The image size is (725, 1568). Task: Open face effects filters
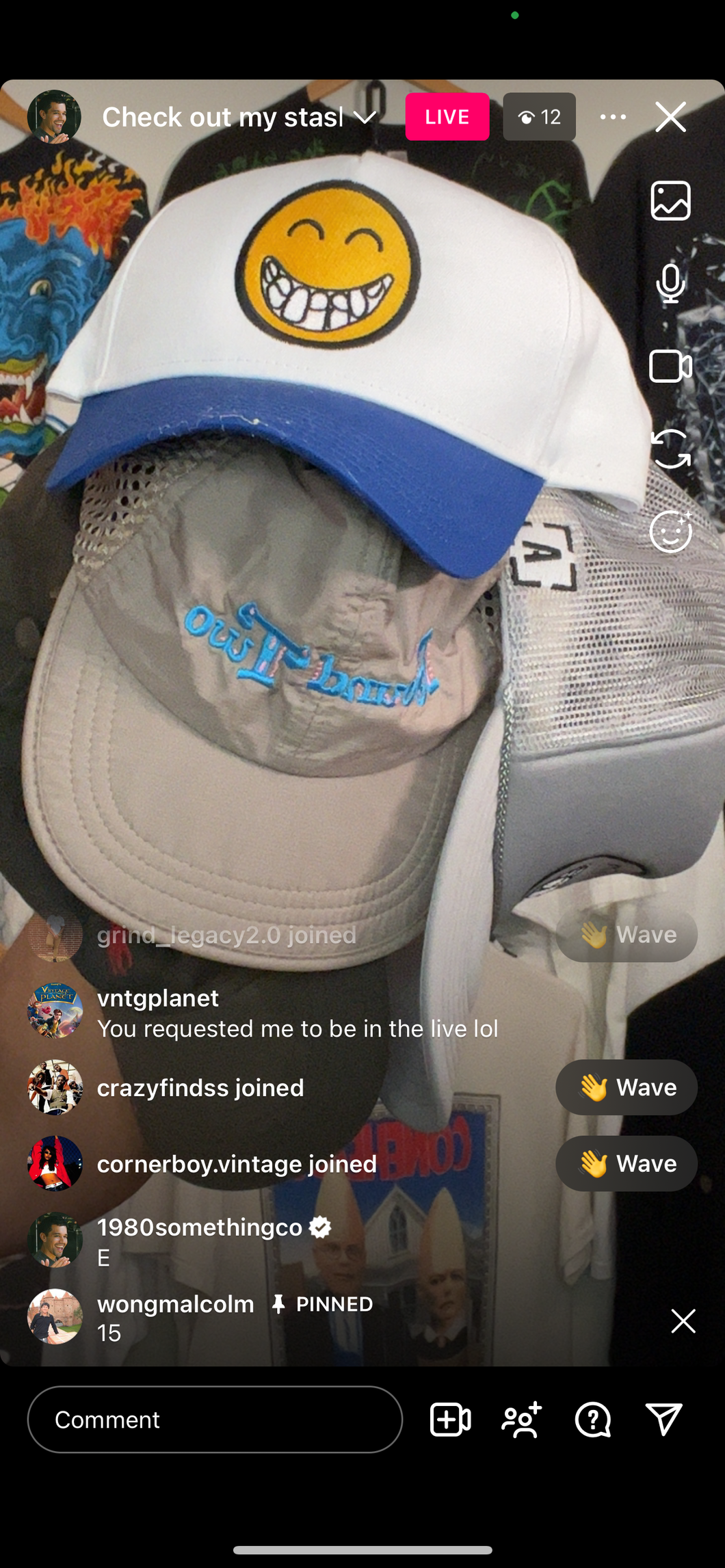pos(670,532)
